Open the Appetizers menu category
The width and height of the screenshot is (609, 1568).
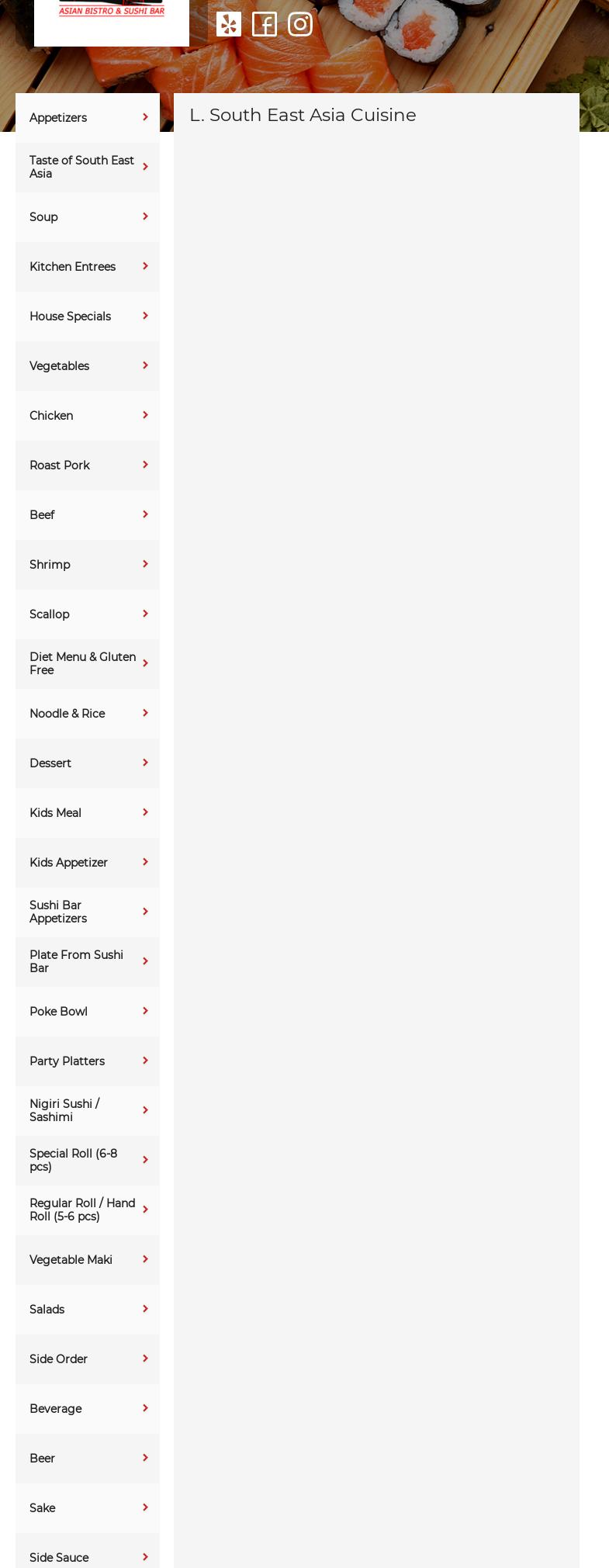(88, 118)
